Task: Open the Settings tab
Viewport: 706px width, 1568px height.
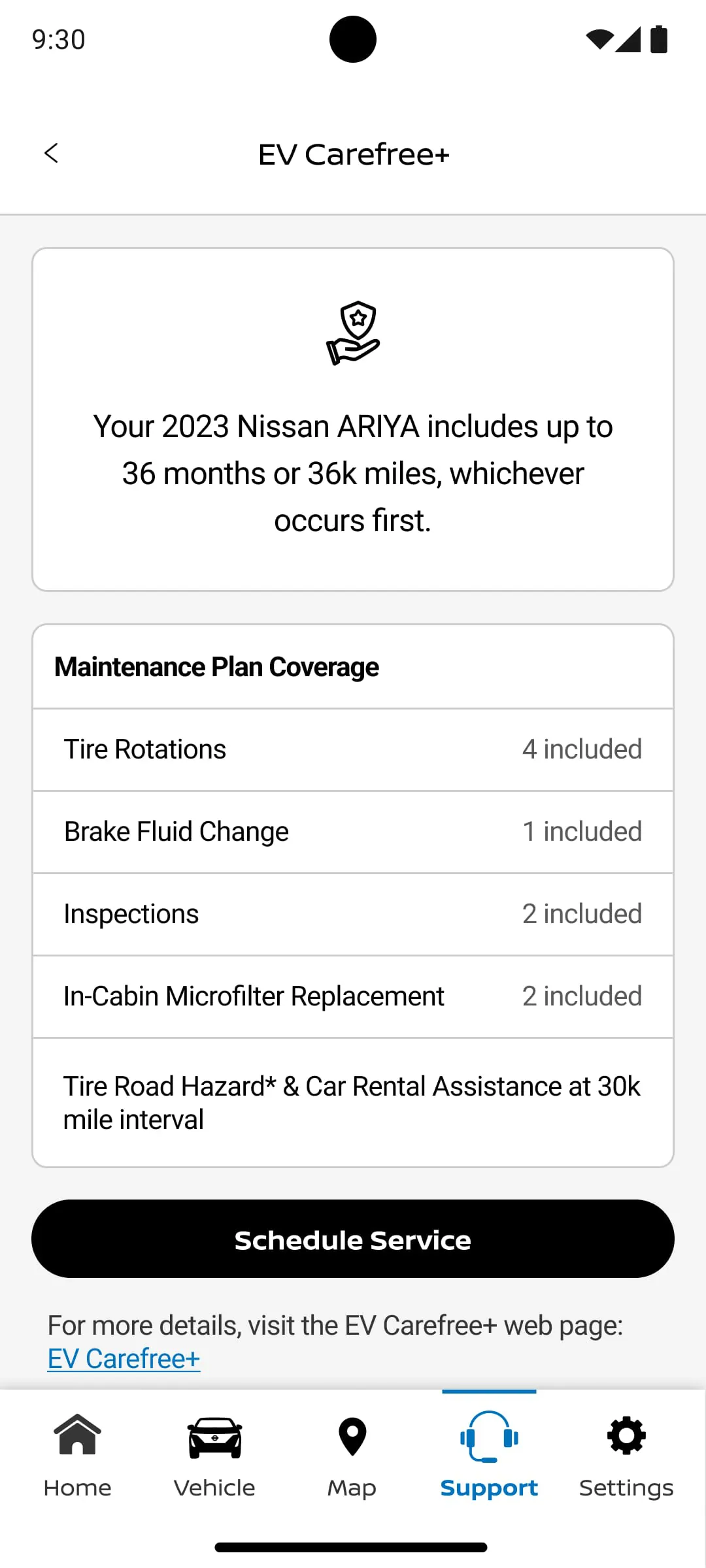Action: tap(626, 1454)
